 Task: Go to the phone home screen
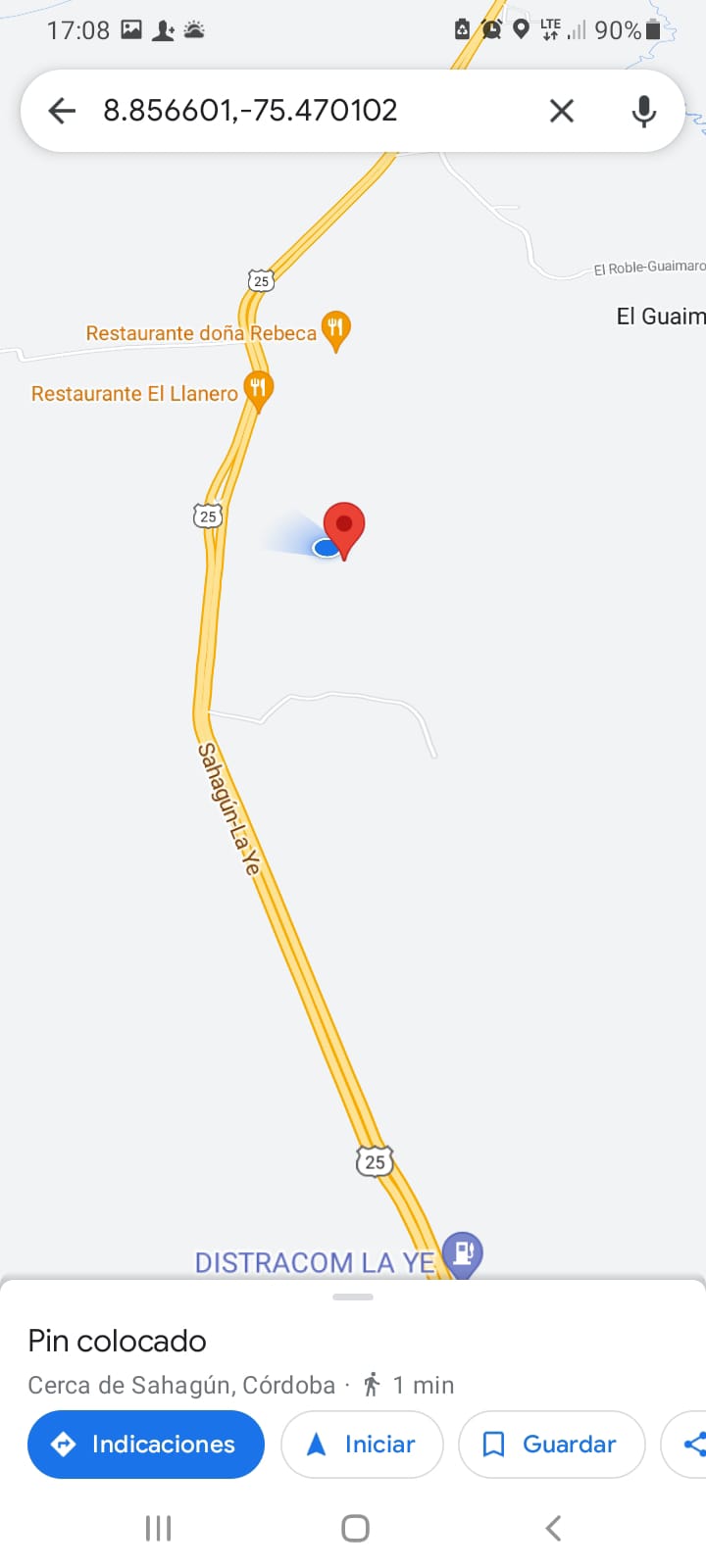(355, 1528)
